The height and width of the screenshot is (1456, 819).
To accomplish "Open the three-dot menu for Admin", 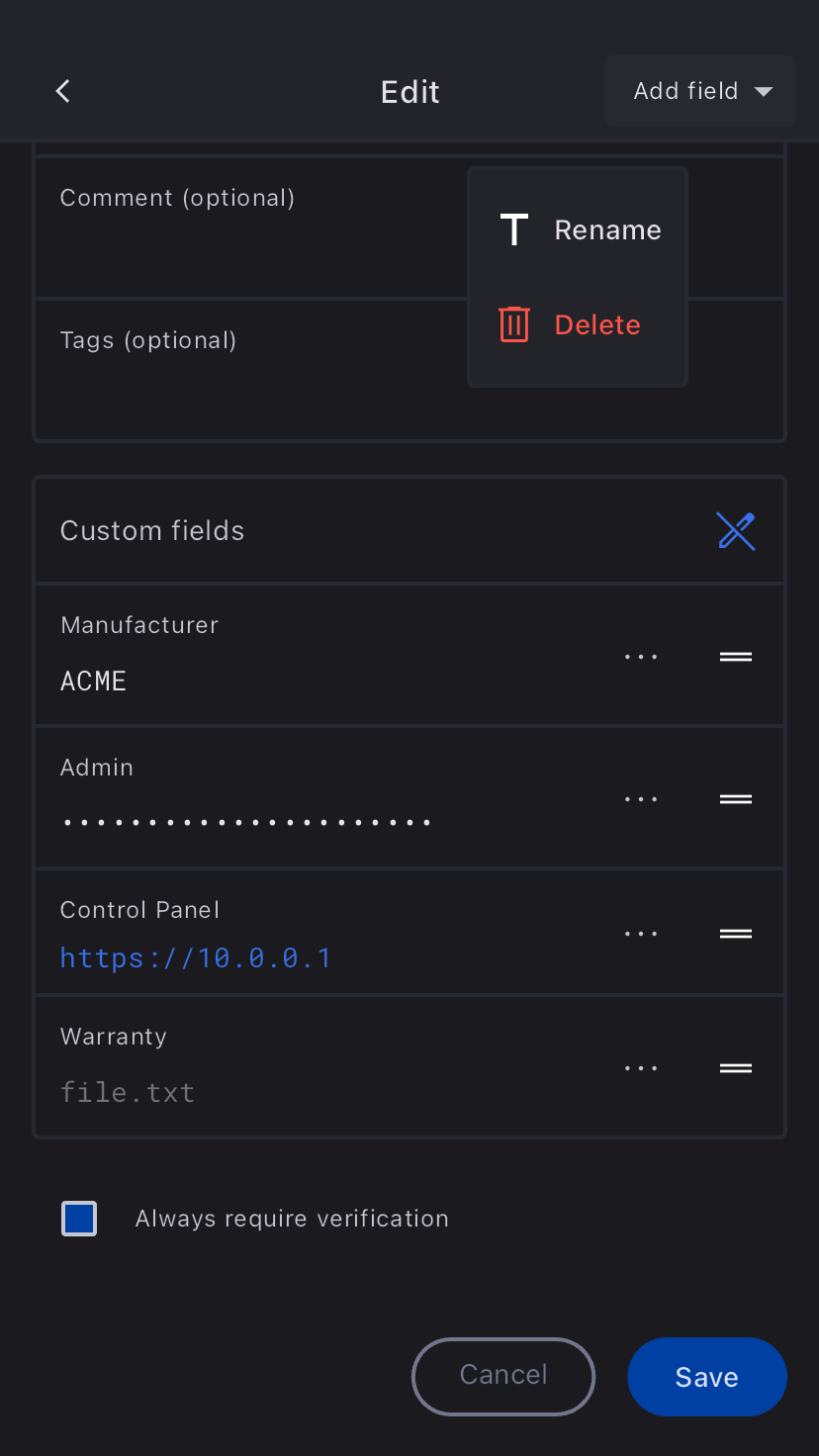I will (x=641, y=799).
